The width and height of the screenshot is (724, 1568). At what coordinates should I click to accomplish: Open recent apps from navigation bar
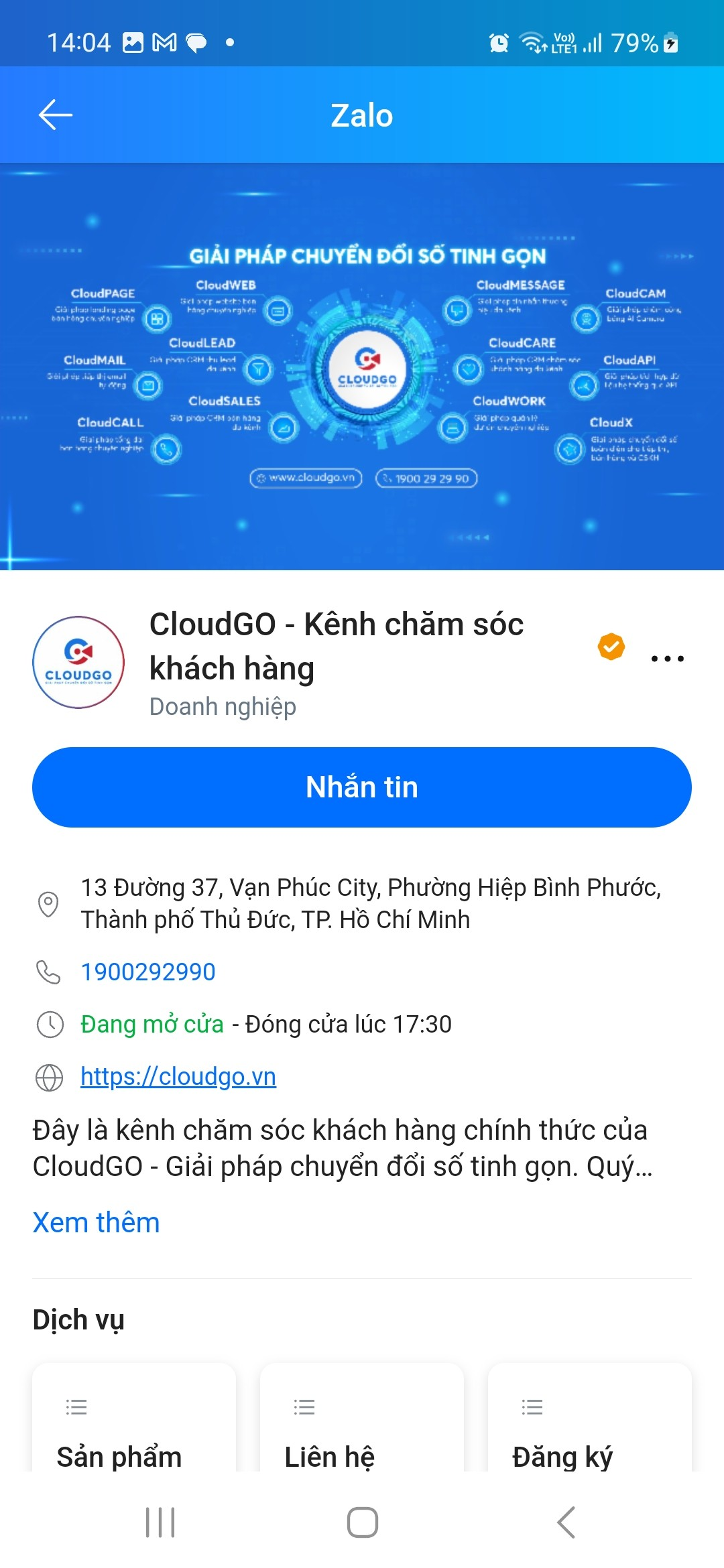click(x=159, y=1522)
